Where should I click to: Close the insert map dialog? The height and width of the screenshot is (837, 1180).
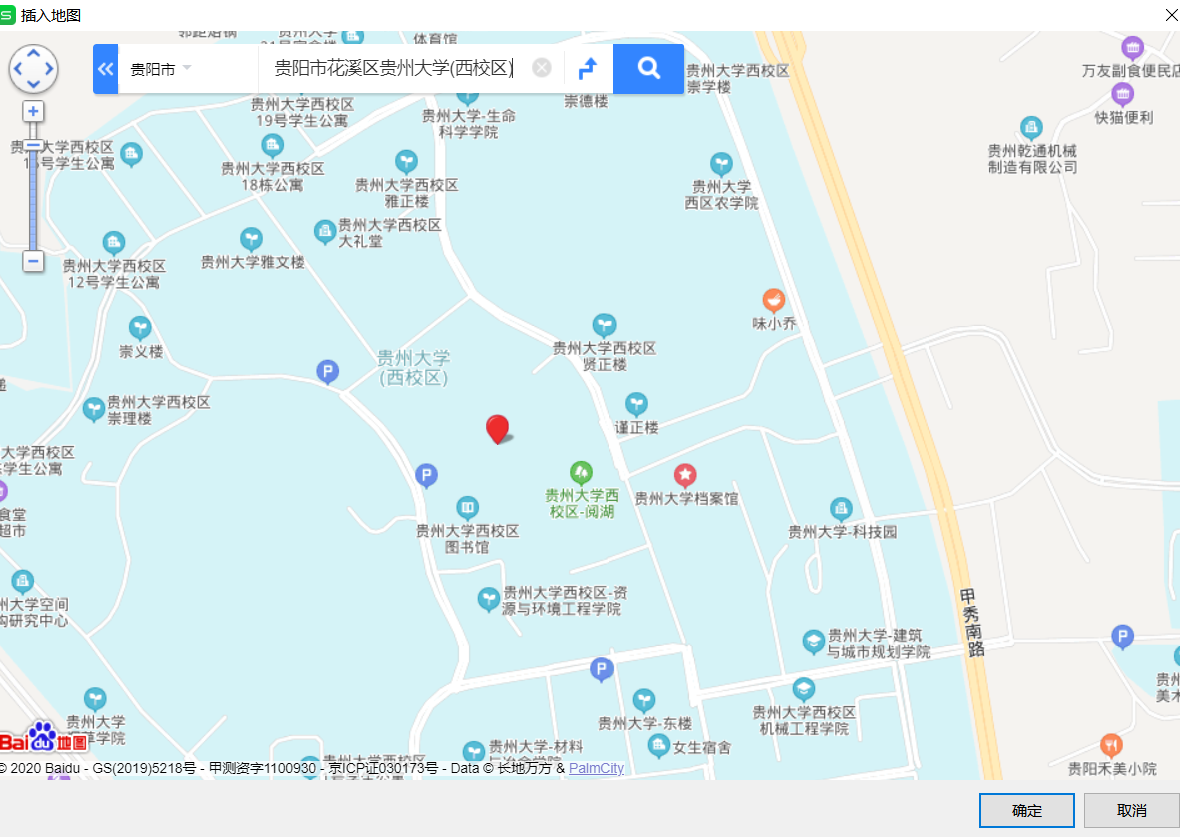point(1170,14)
